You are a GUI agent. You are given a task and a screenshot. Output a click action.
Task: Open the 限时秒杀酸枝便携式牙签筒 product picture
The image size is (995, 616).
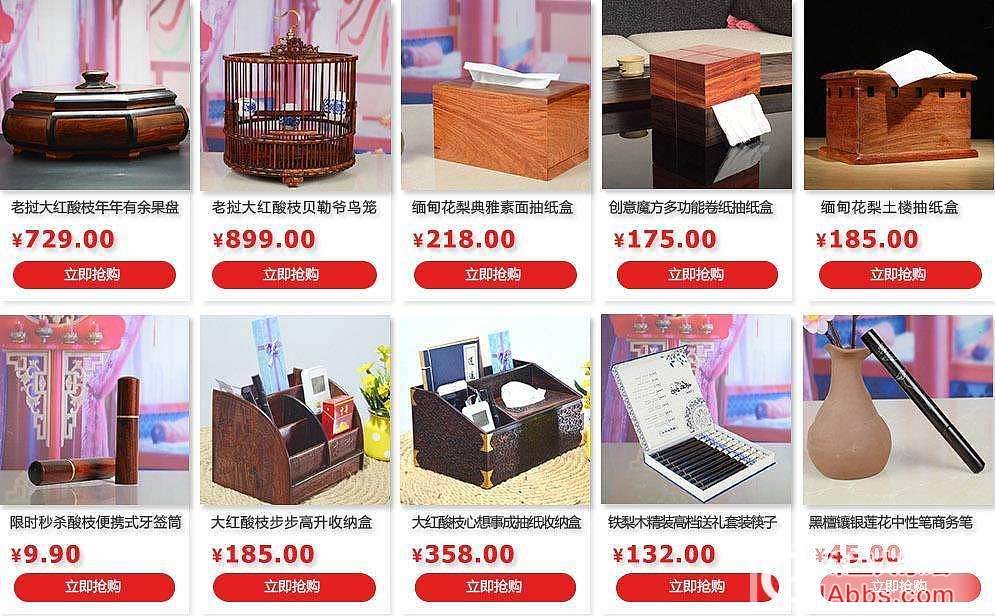click(x=94, y=410)
